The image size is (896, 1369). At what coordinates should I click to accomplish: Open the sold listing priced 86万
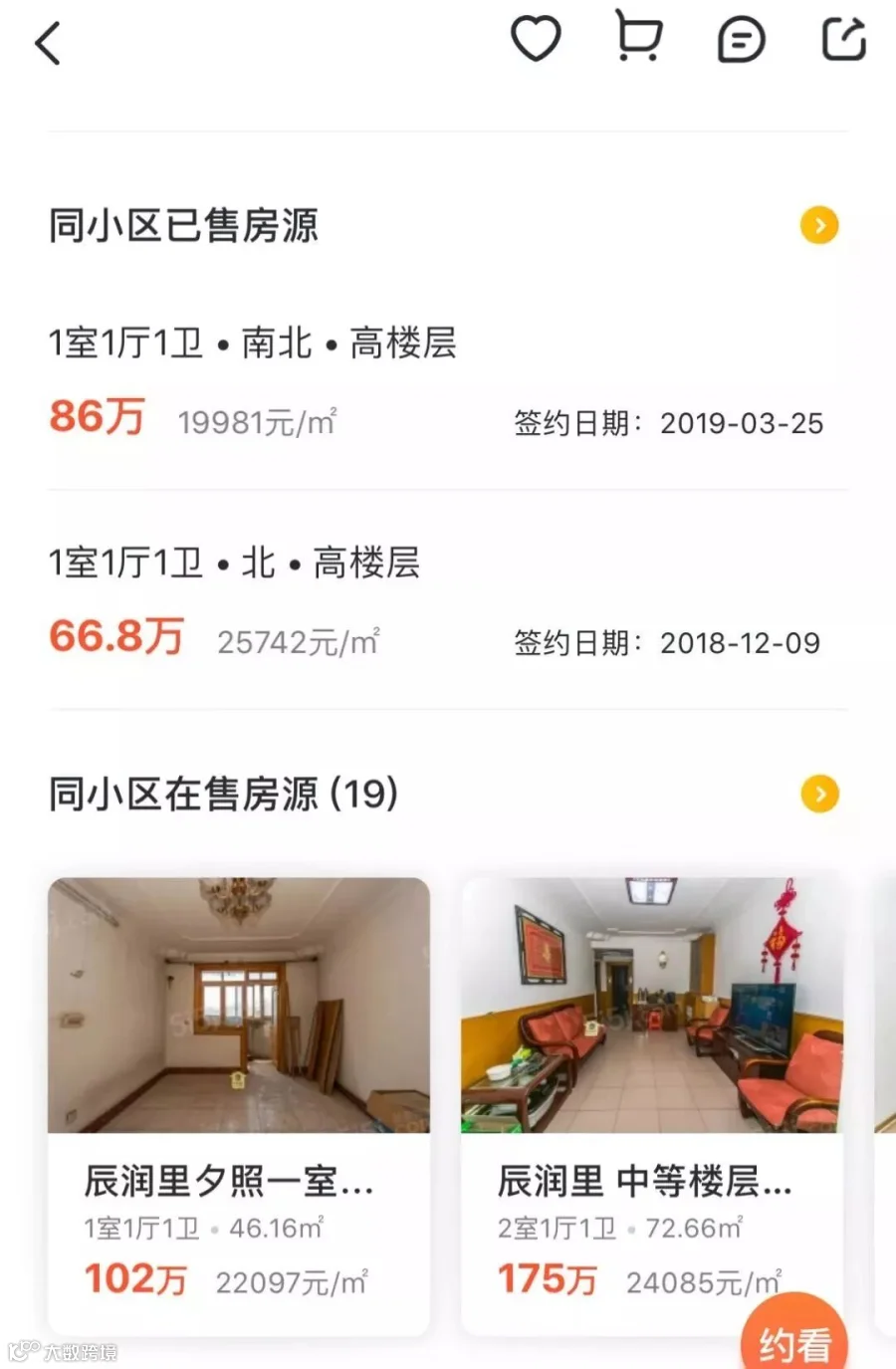[x=448, y=381]
